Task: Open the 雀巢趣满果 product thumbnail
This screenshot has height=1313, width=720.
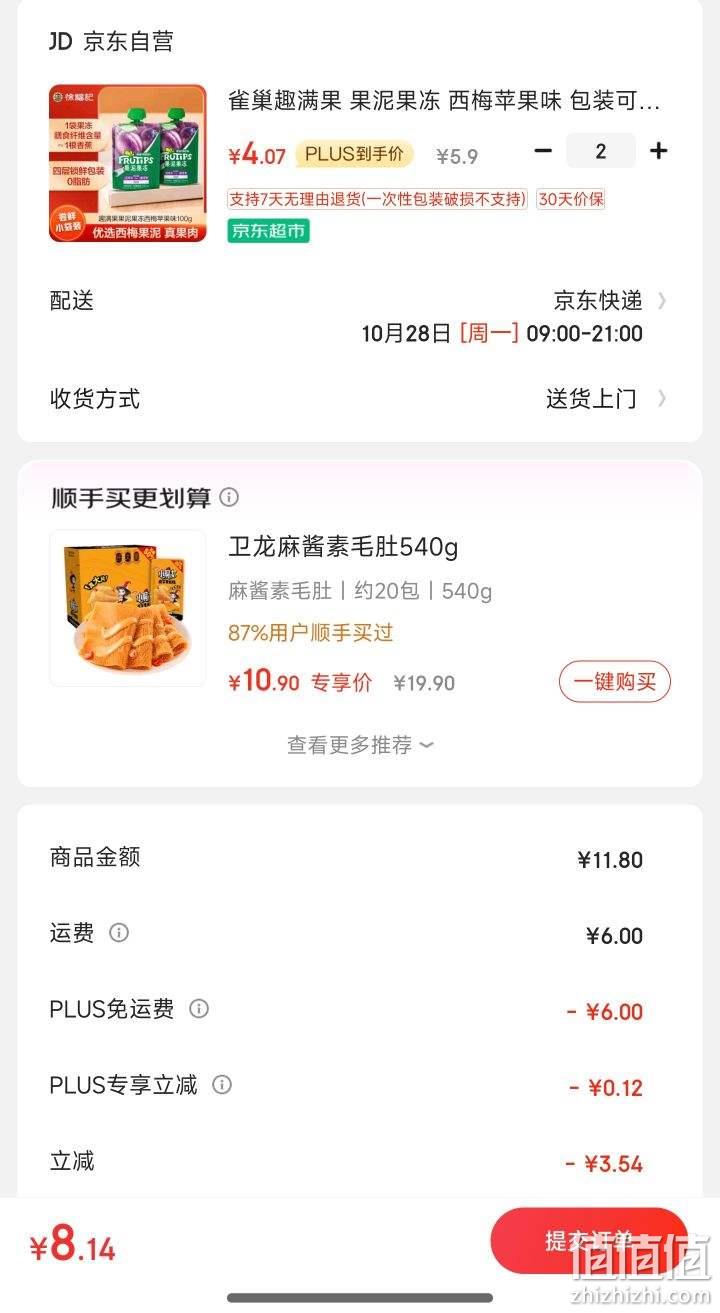Action: [128, 163]
